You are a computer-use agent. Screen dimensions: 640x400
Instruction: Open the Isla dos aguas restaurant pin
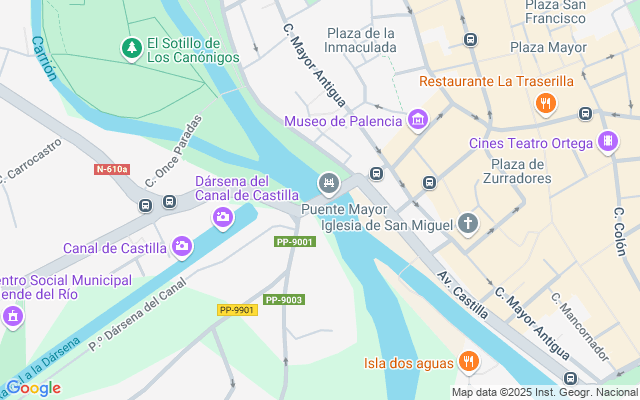[468, 361]
